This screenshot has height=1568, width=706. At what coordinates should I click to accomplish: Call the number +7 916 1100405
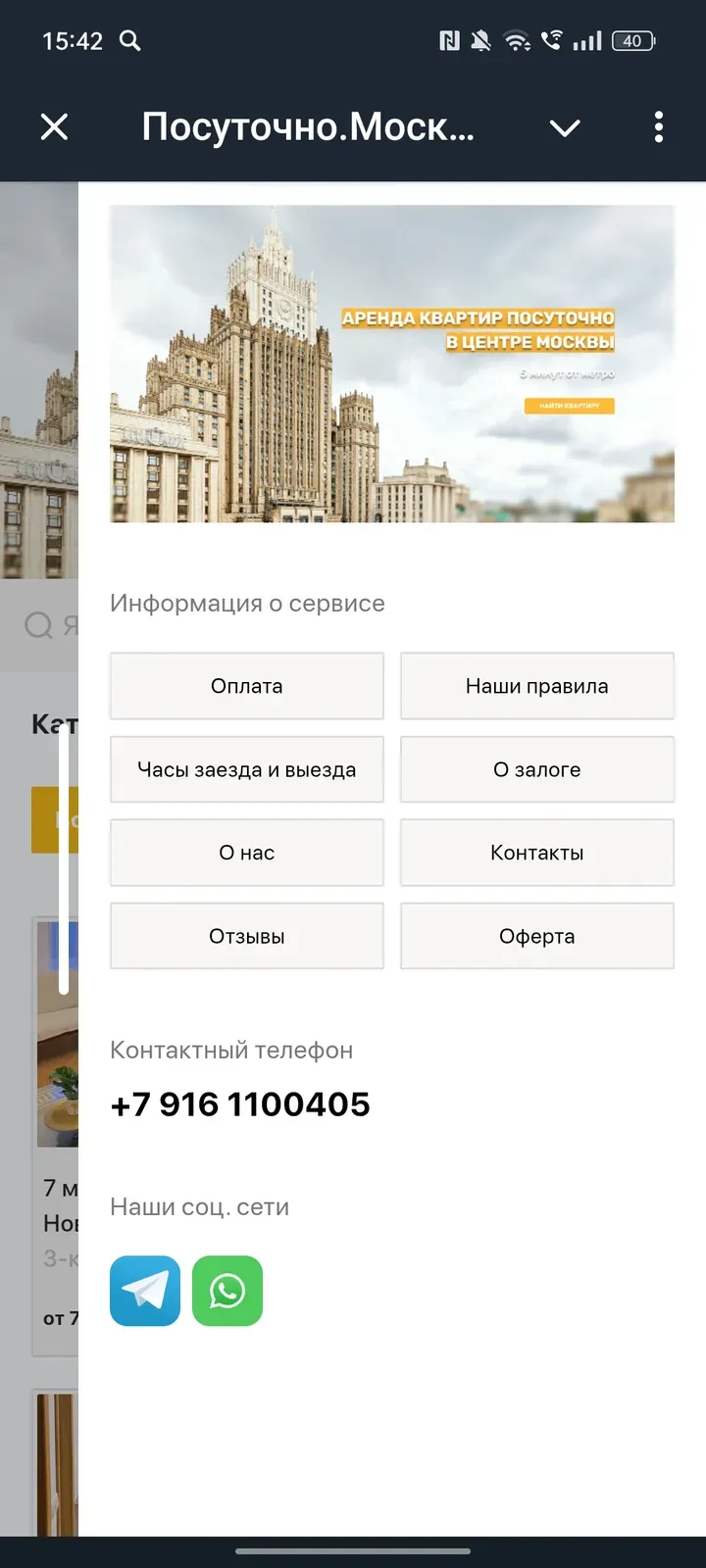[x=240, y=1104]
